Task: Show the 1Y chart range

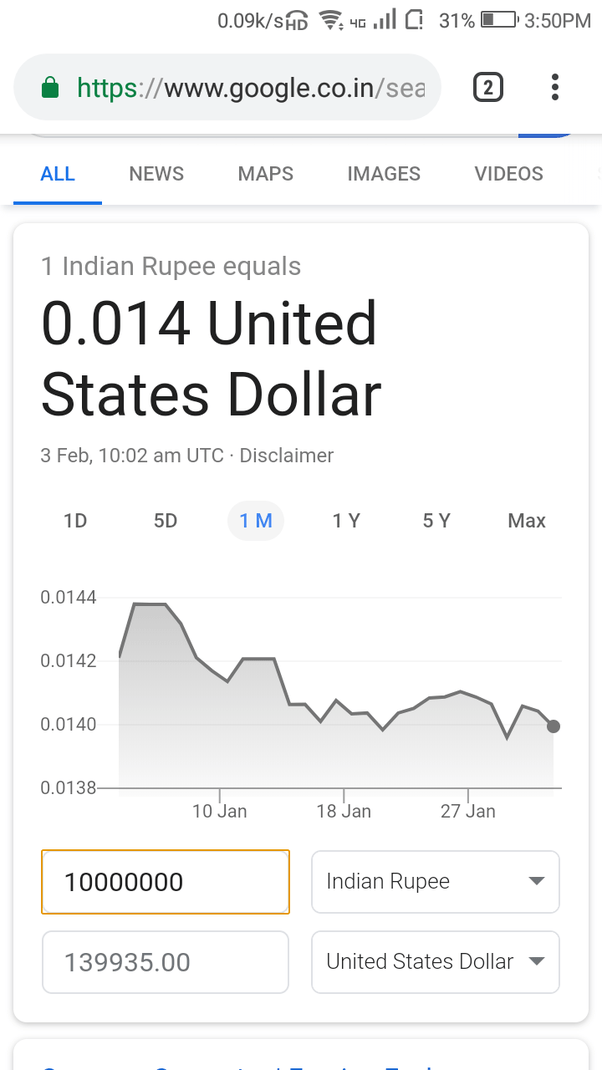Action: coord(346,521)
